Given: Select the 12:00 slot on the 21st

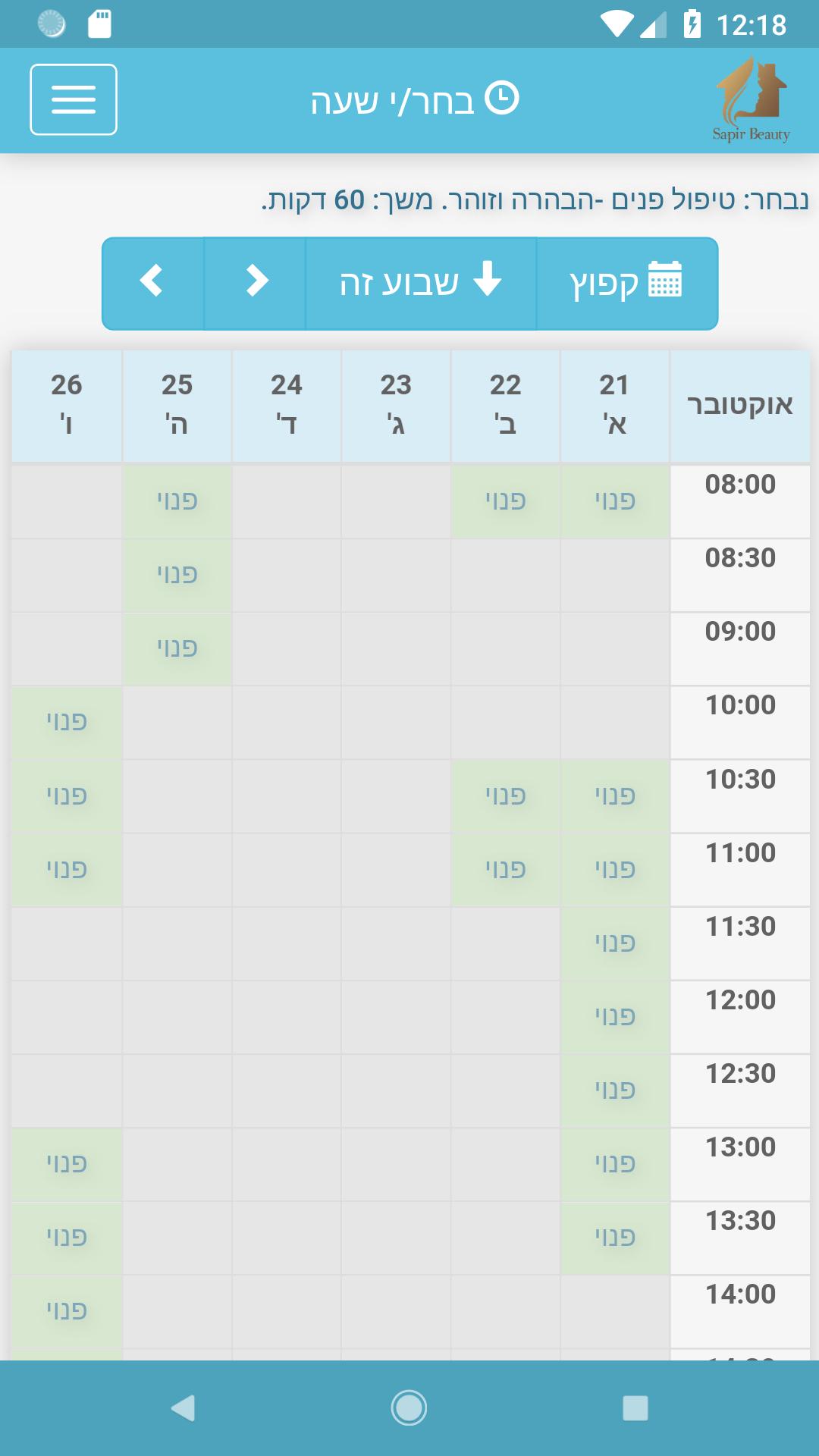Looking at the screenshot, I should pyautogui.click(x=615, y=1016).
